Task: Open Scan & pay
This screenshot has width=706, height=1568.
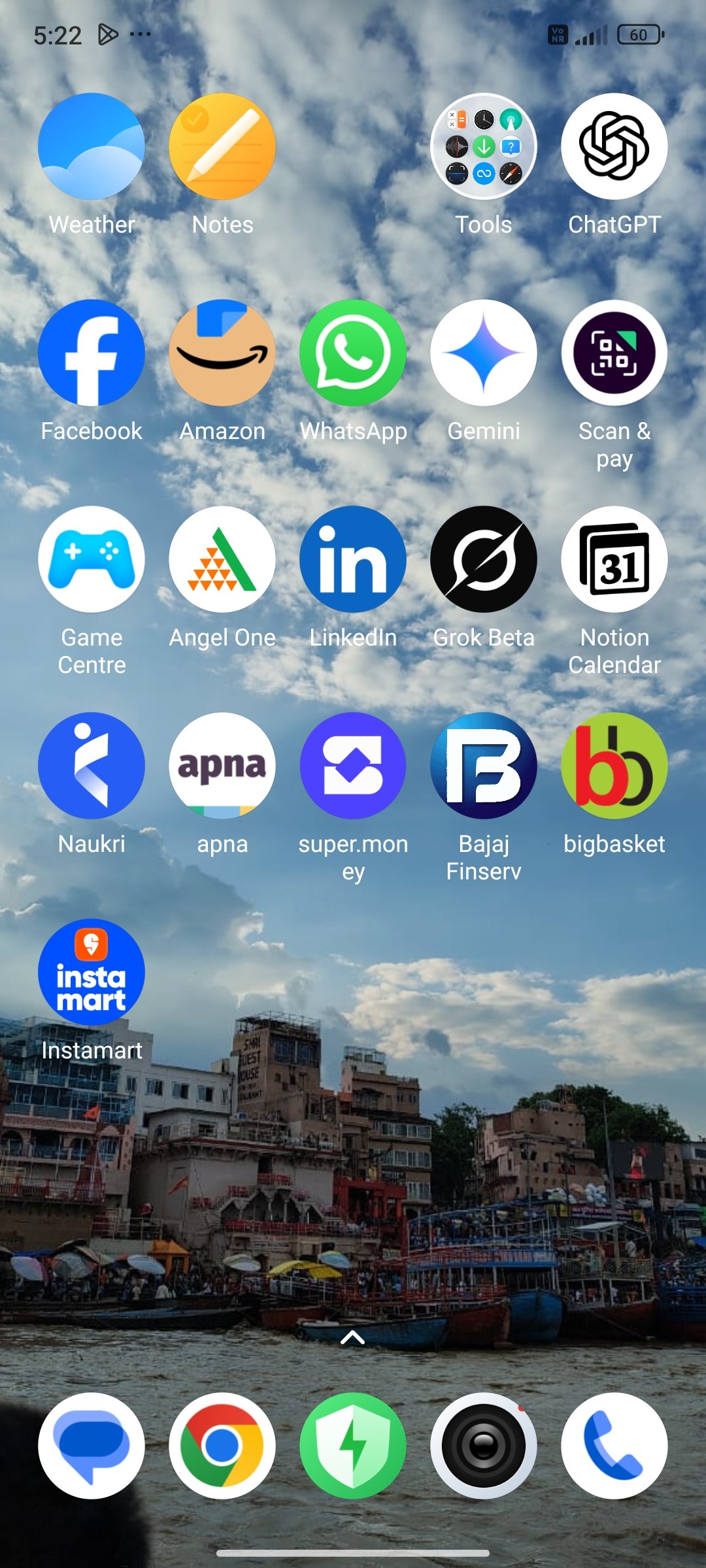Action: pos(614,353)
